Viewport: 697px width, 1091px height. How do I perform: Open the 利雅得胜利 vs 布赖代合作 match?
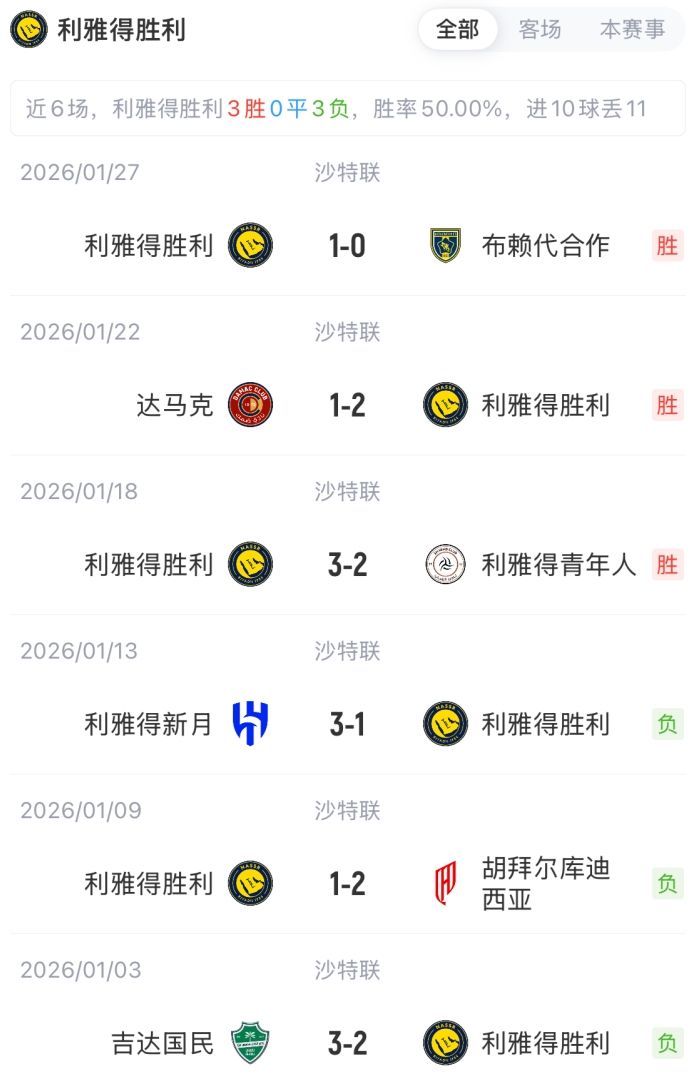tap(347, 246)
